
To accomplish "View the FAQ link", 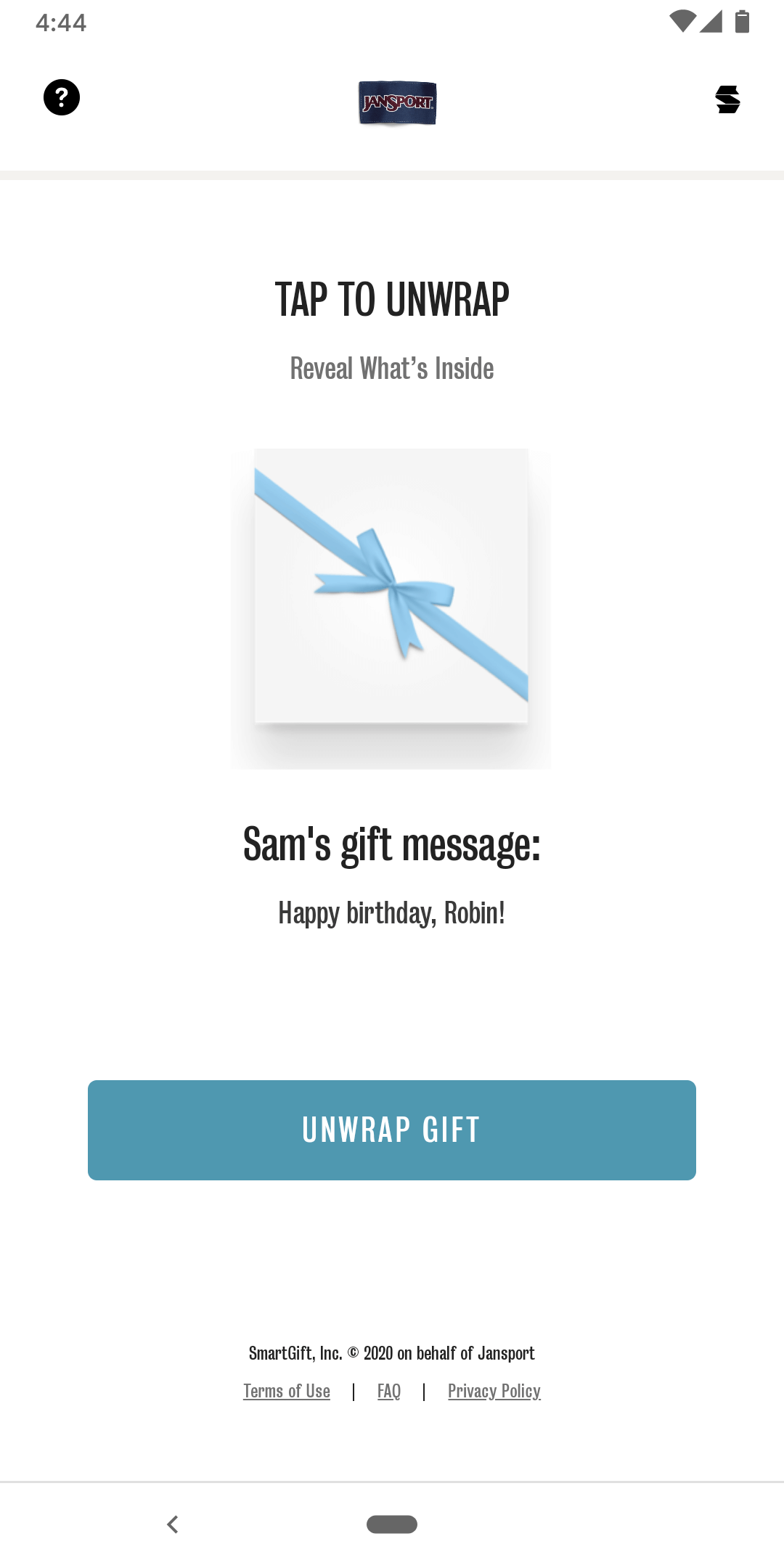I will (x=389, y=1391).
